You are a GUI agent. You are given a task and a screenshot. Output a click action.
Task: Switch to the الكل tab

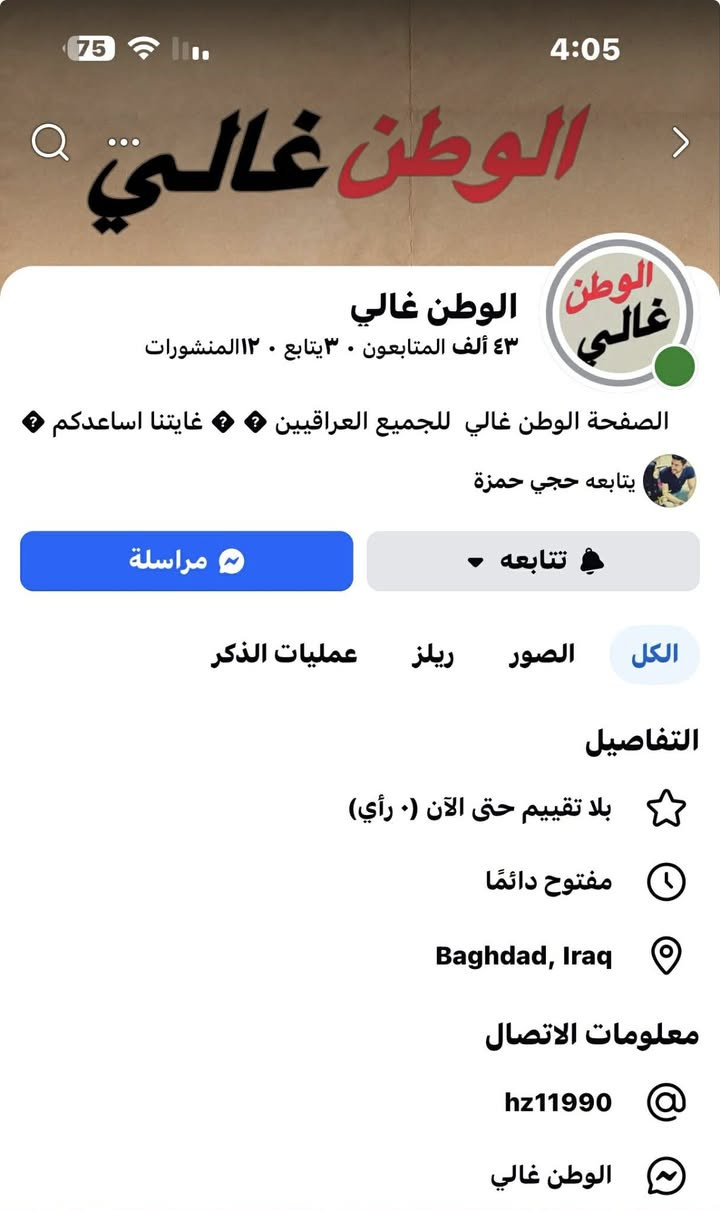[654, 655]
